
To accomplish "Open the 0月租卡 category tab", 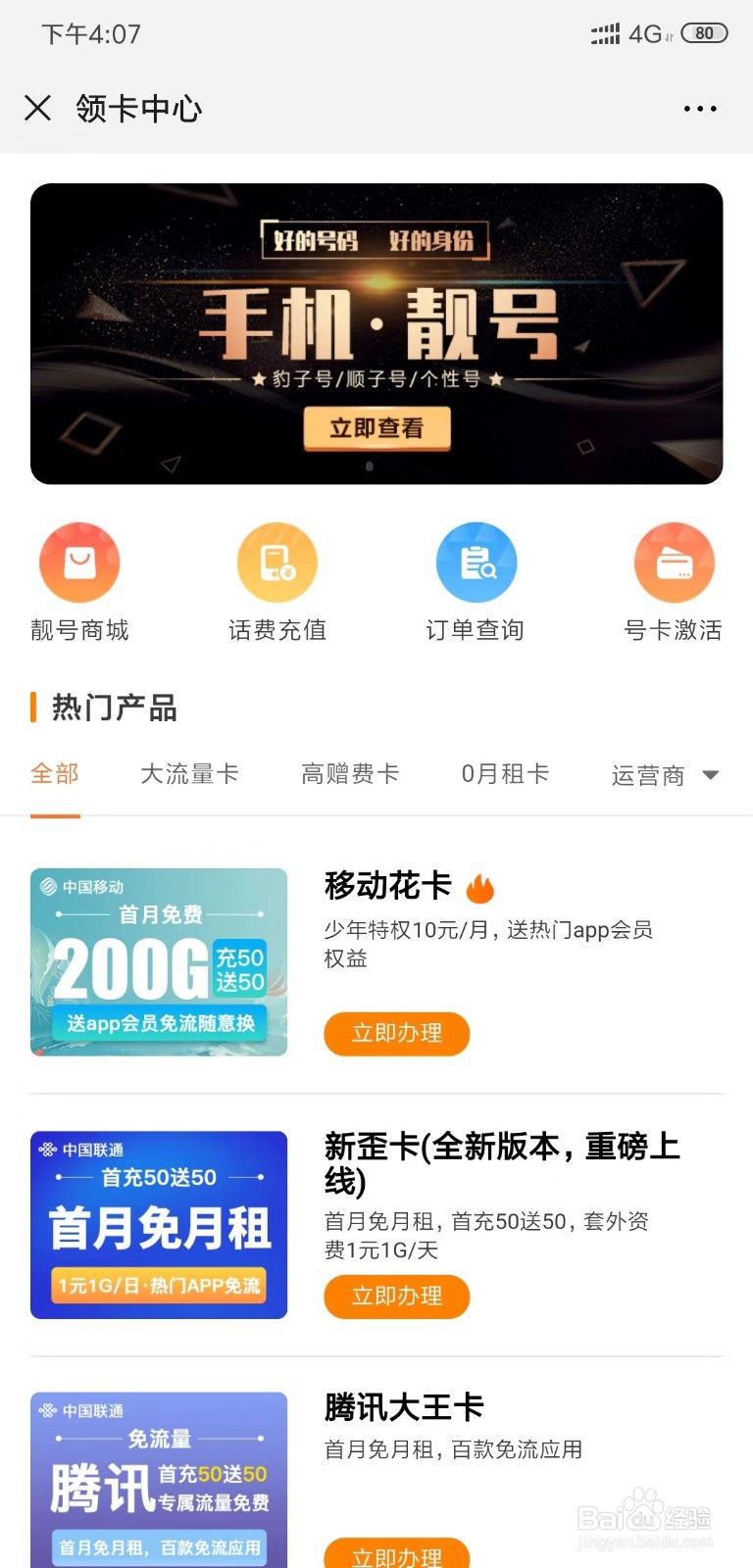I will coord(506,774).
